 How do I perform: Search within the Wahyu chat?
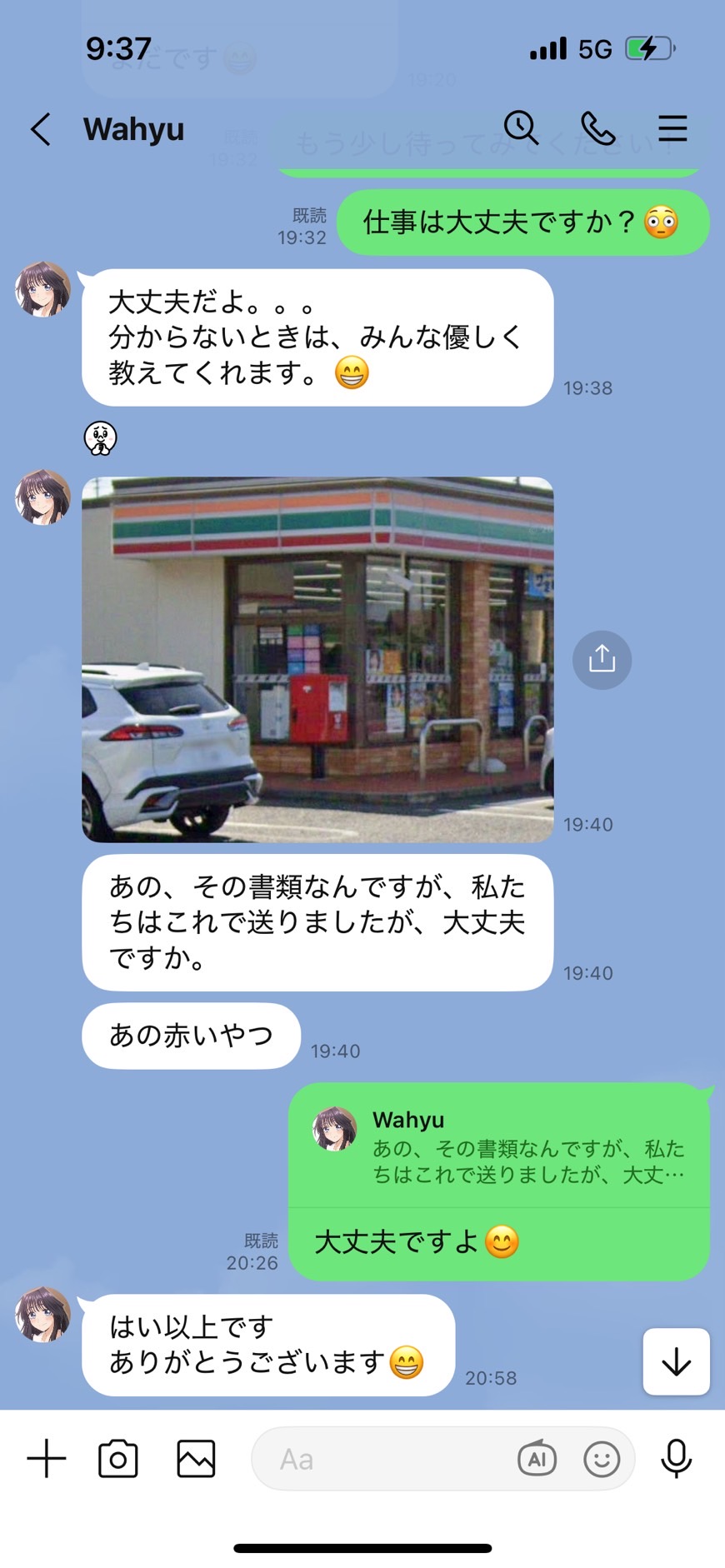[521, 128]
